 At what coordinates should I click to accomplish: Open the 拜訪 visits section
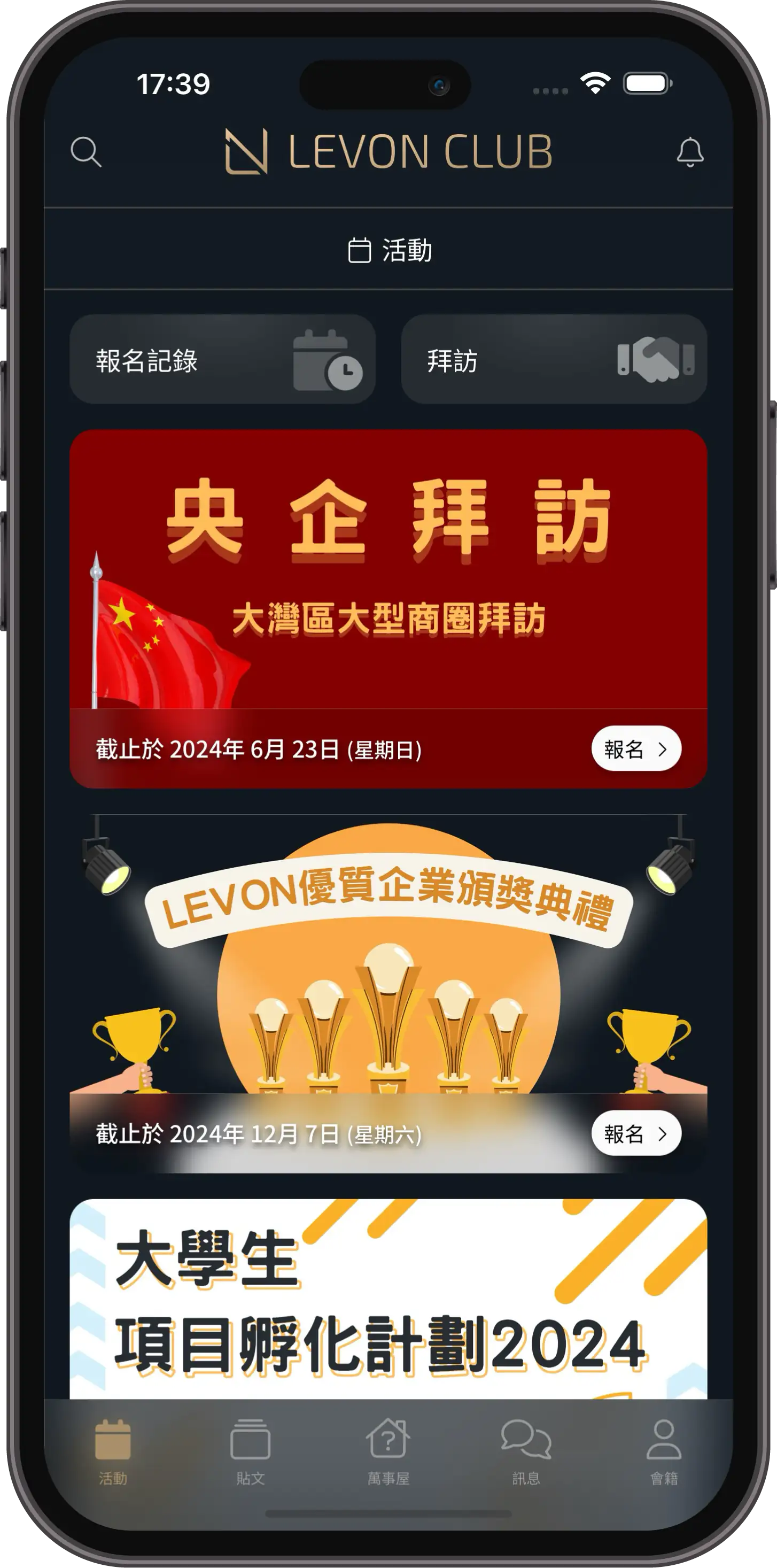pos(554,359)
